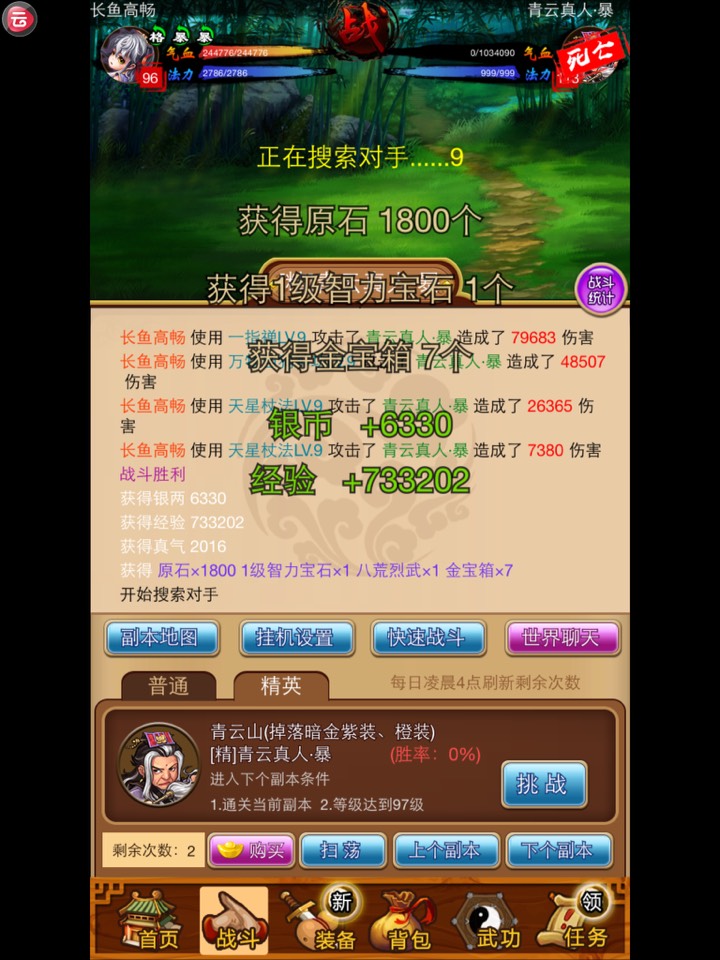Open 世界聊天 world chat
This screenshot has width=720, height=960.
(562, 638)
